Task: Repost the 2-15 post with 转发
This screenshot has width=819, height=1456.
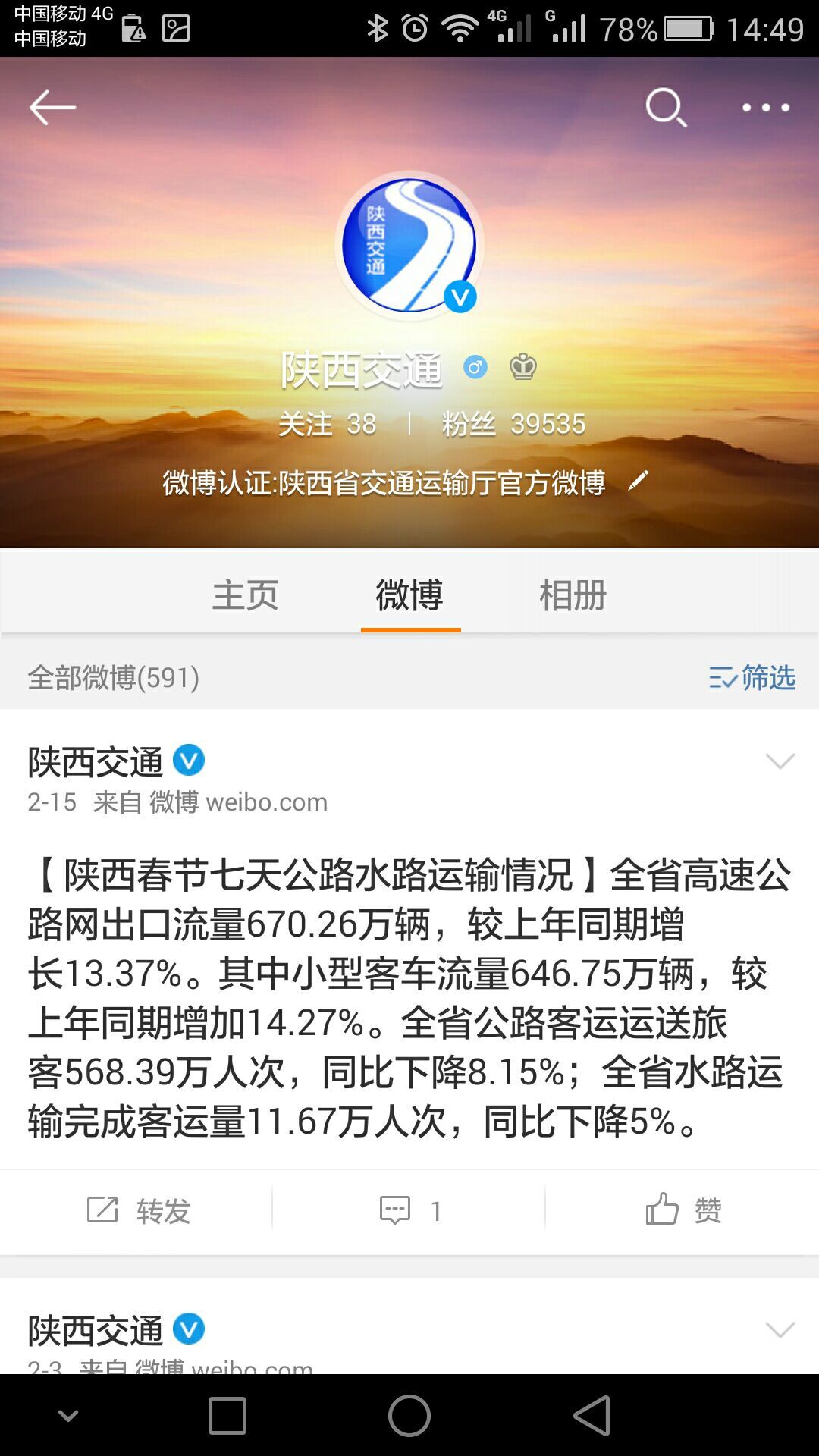Action: pyautogui.click(x=138, y=1210)
